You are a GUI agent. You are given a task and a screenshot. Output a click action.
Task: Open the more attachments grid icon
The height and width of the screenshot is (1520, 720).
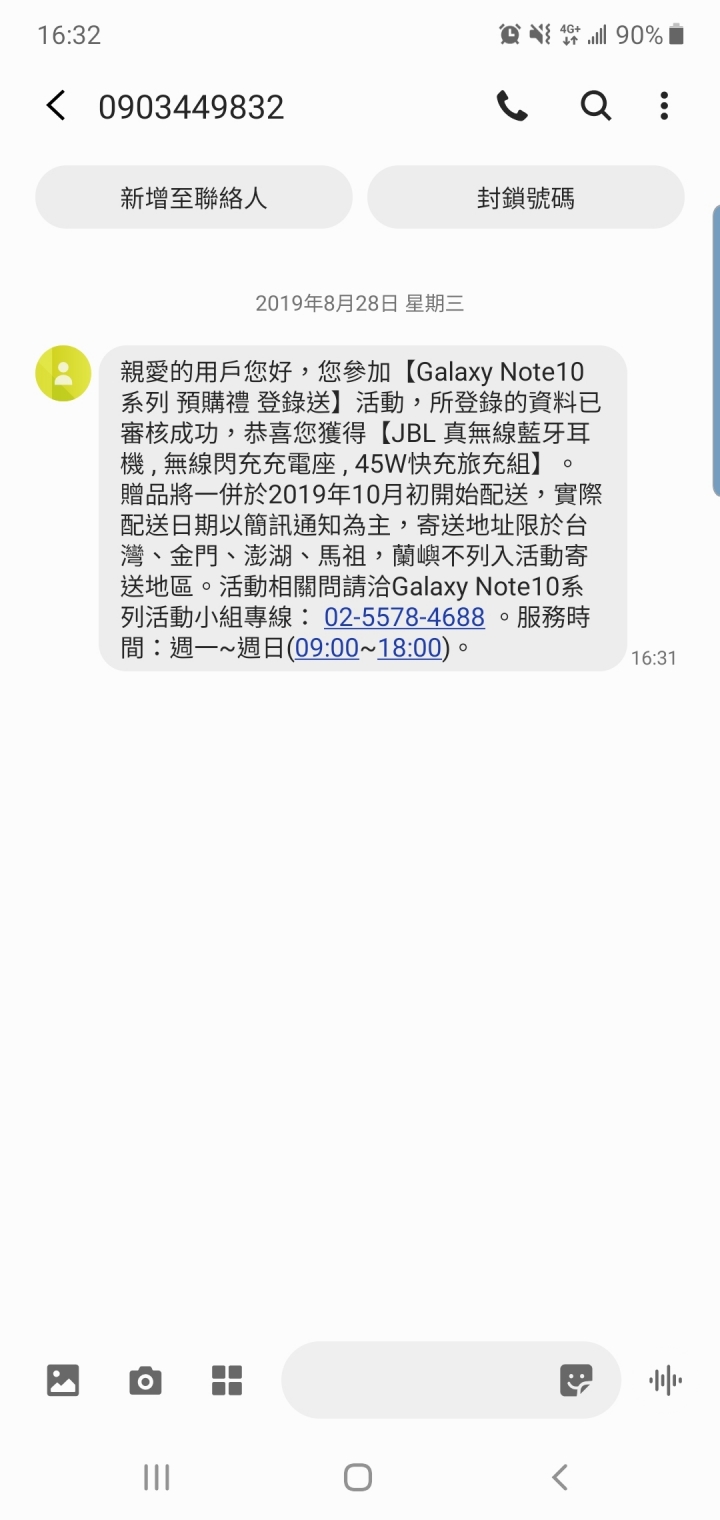(x=227, y=1381)
